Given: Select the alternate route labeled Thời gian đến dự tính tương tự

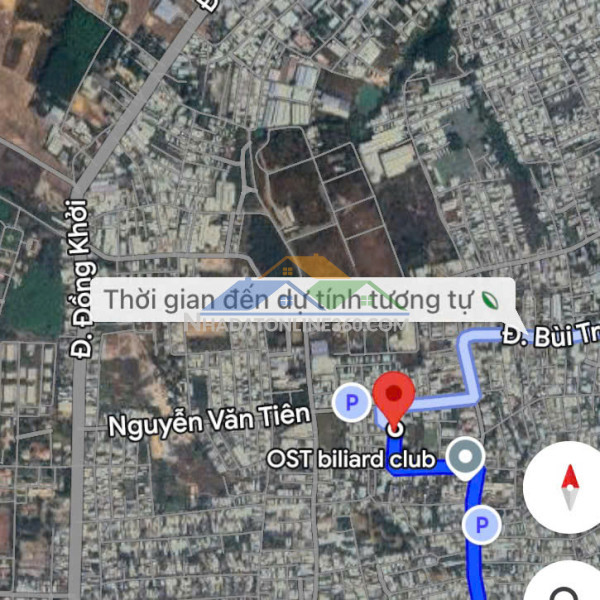Looking at the screenshot, I should [302, 300].
